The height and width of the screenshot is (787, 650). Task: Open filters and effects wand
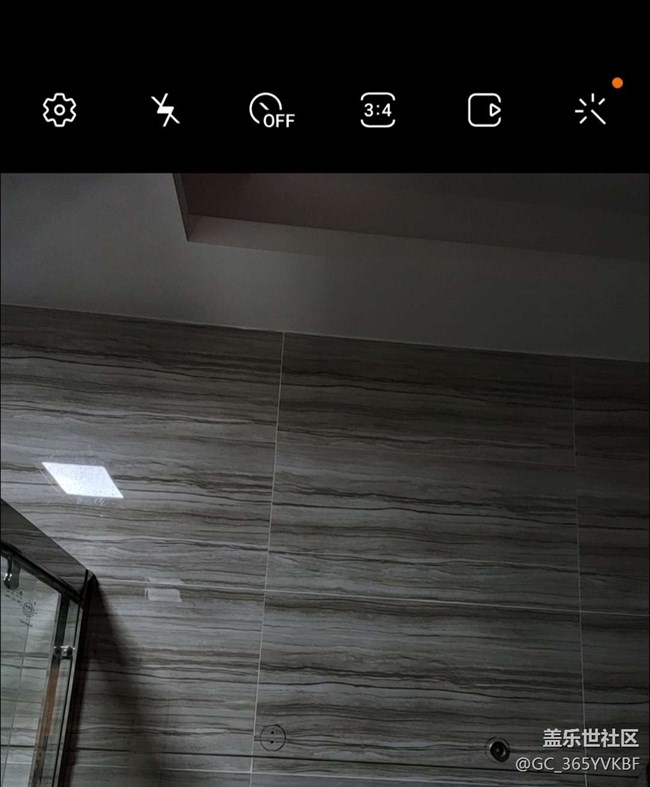point(591,111)
